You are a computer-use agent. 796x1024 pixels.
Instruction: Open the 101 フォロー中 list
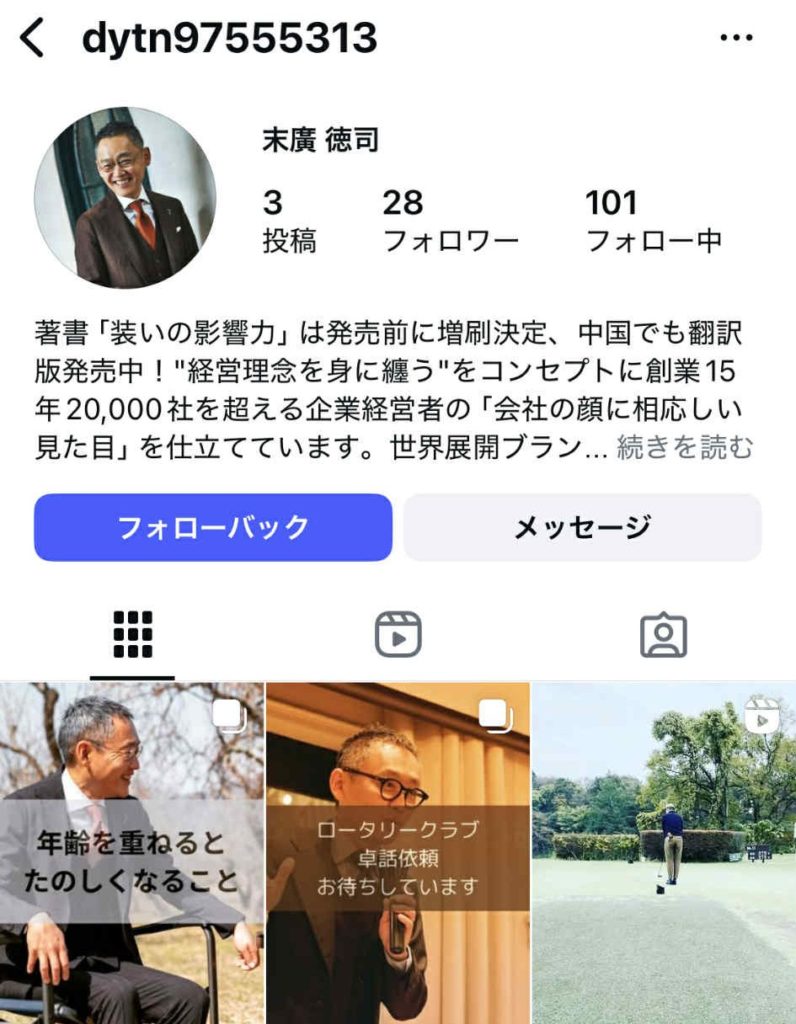(653, 221)
